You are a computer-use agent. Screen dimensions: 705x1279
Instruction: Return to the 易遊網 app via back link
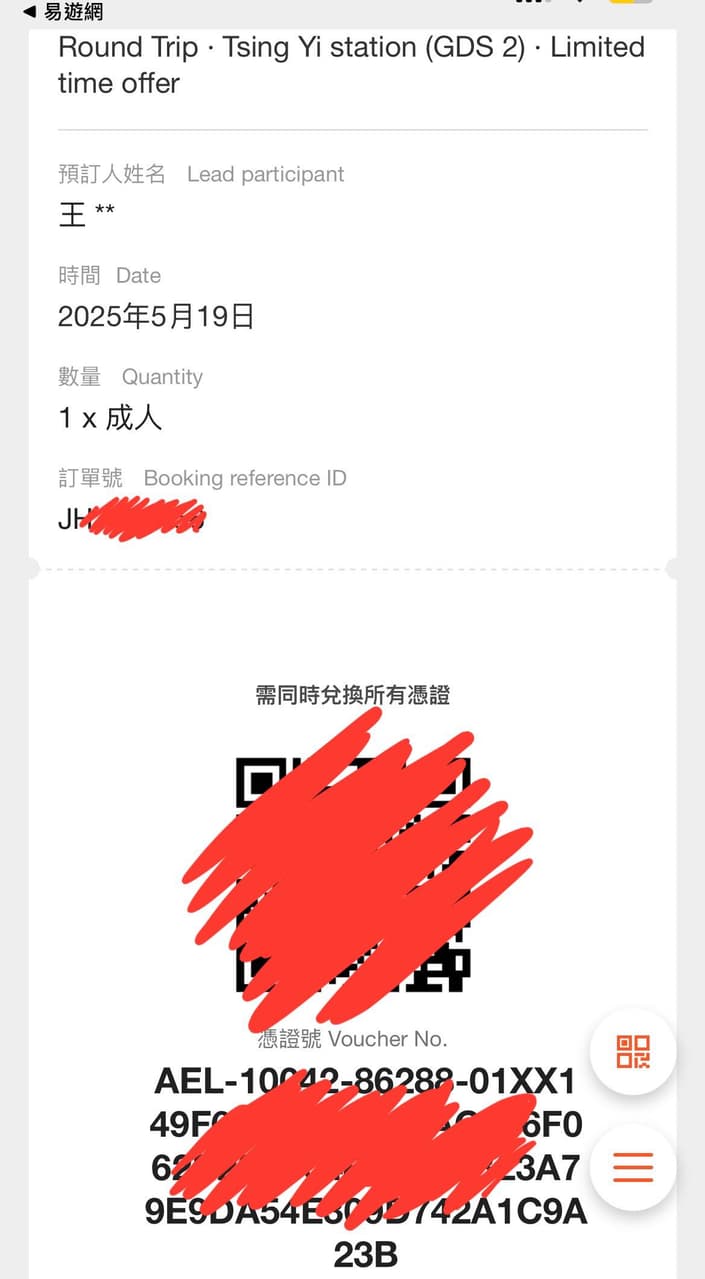(x=62, y=12)
